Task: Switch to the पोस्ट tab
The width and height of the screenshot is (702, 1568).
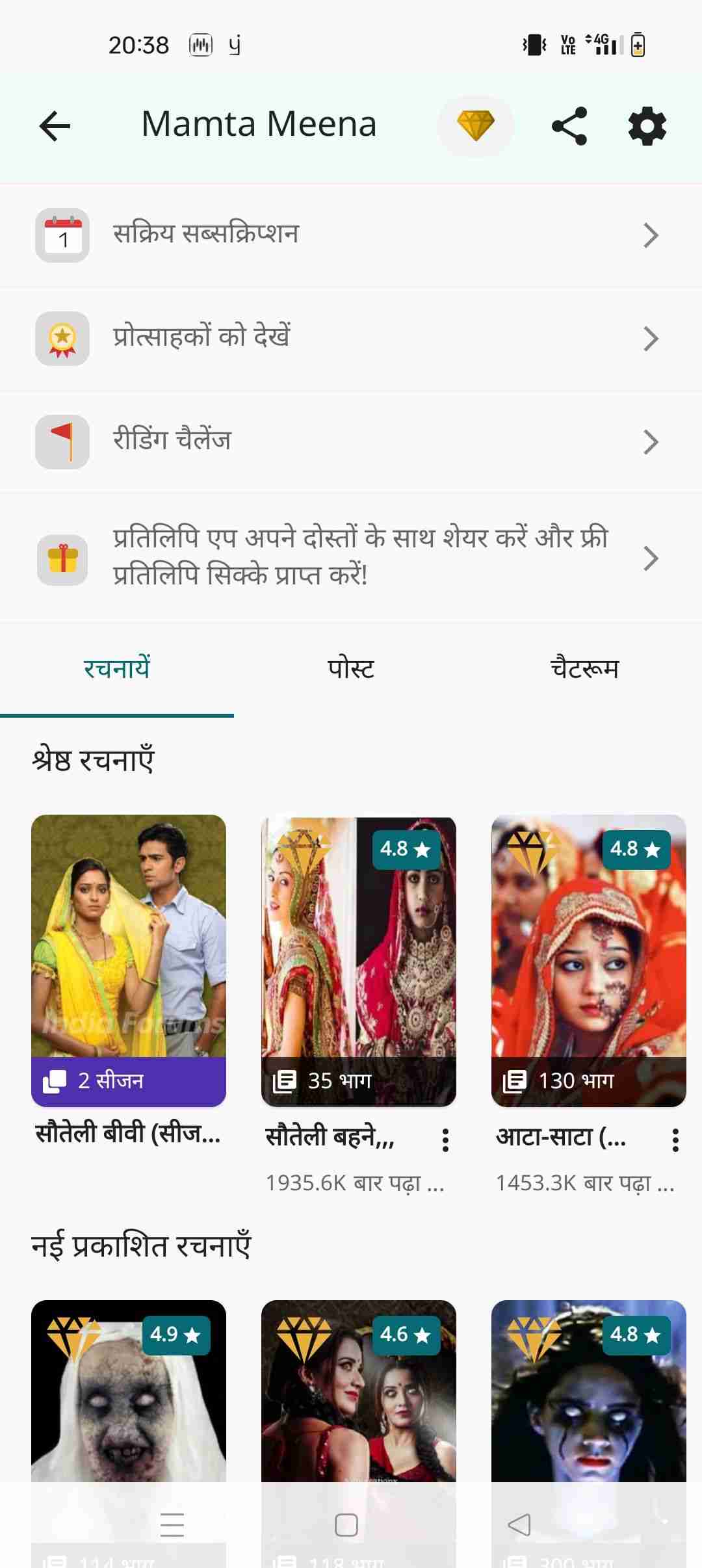Action: point(351,670)
